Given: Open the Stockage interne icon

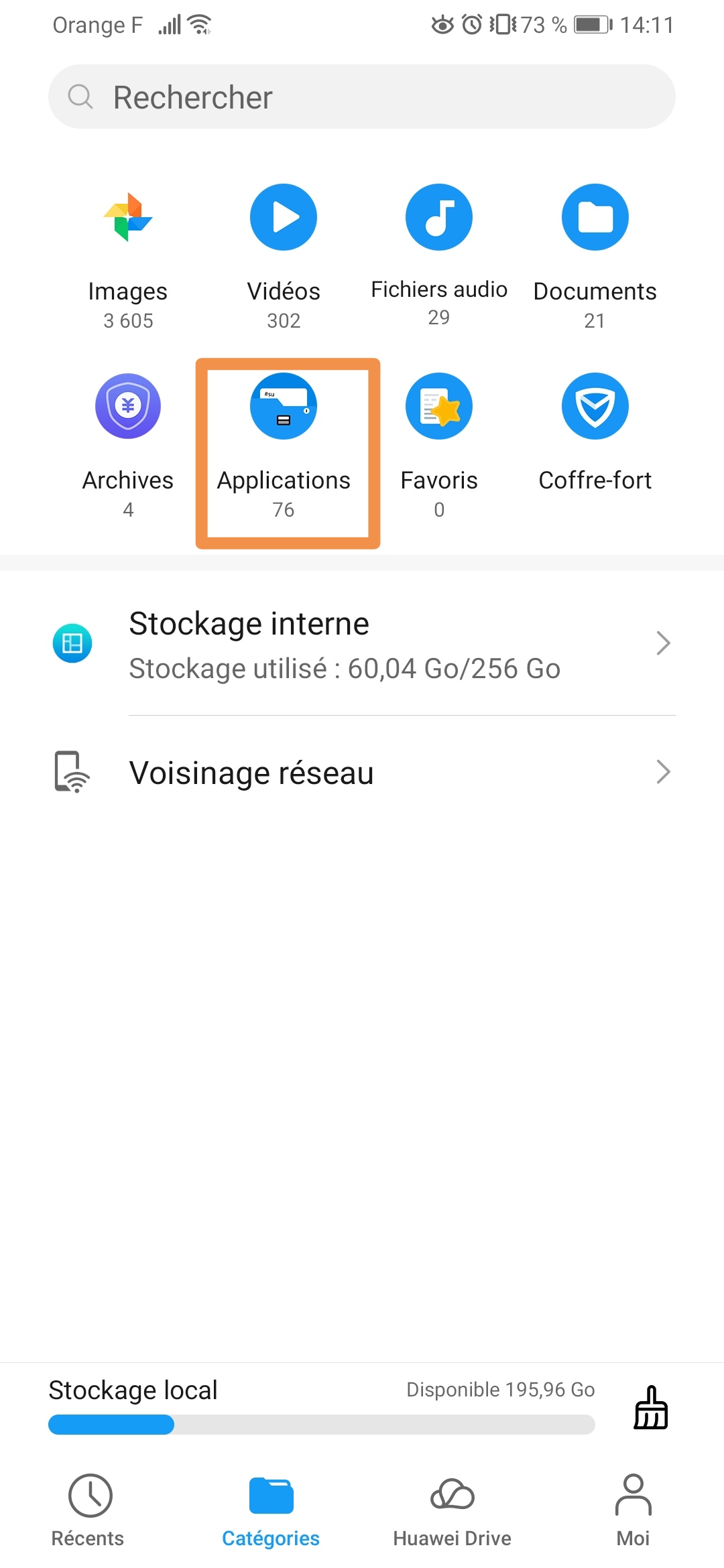Looking at the screenshot, I should 72,642.
